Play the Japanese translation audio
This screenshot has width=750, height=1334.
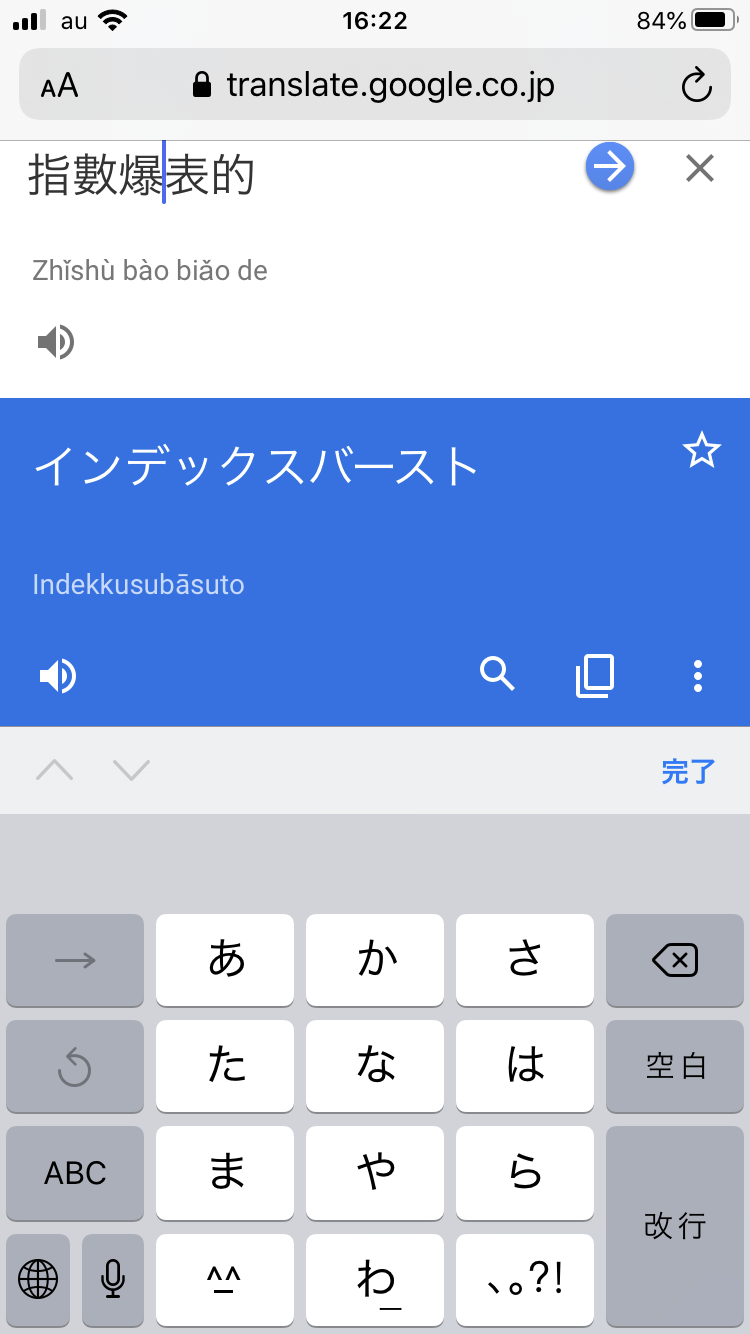tap(57, 677)
